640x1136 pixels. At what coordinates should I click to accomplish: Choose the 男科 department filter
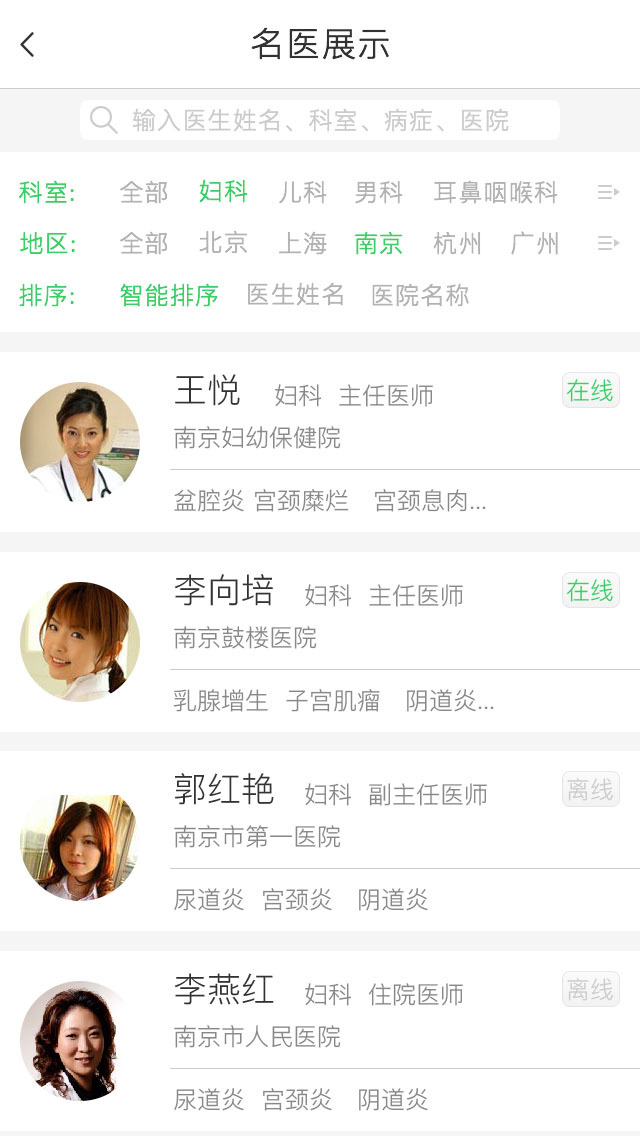379,192
